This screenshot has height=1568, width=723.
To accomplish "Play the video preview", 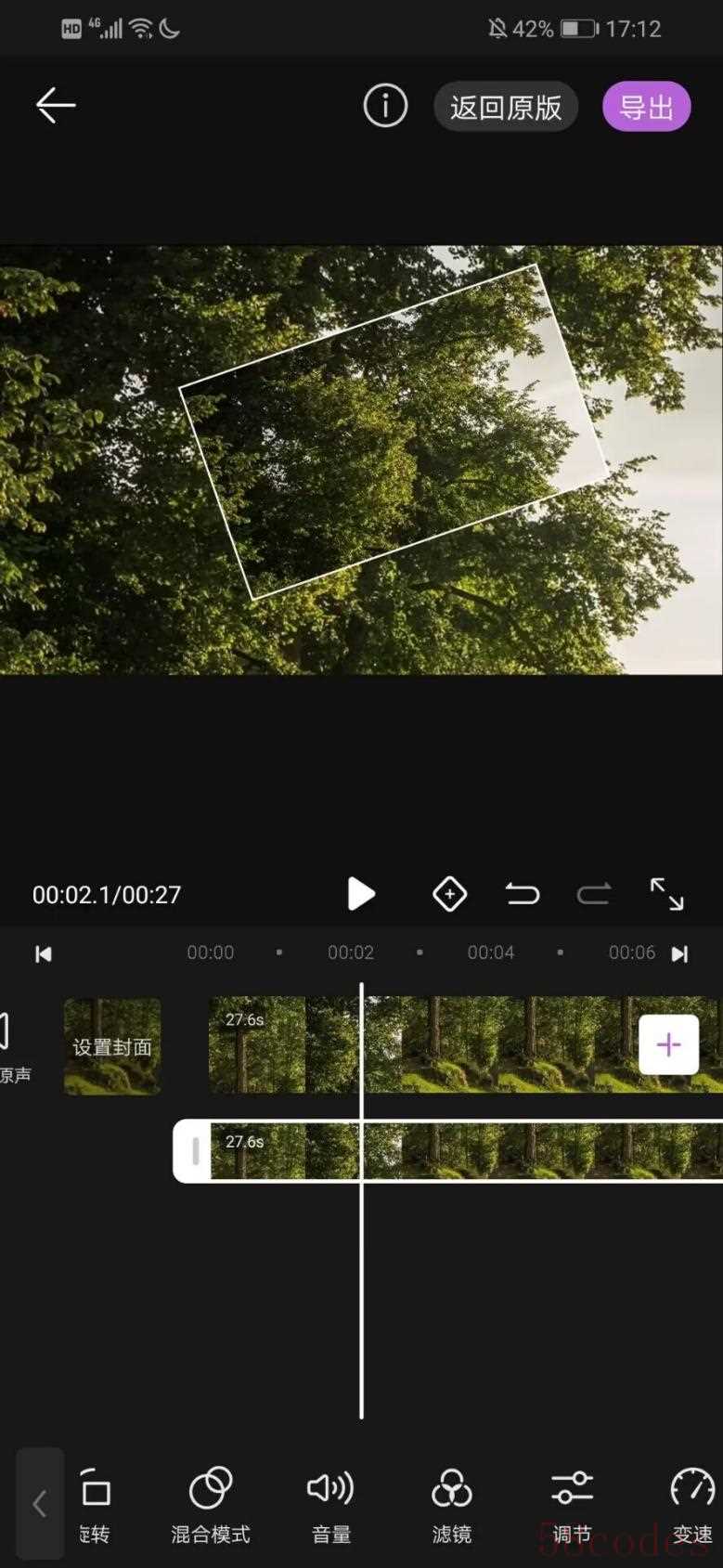I will click(x=360, y=894).
